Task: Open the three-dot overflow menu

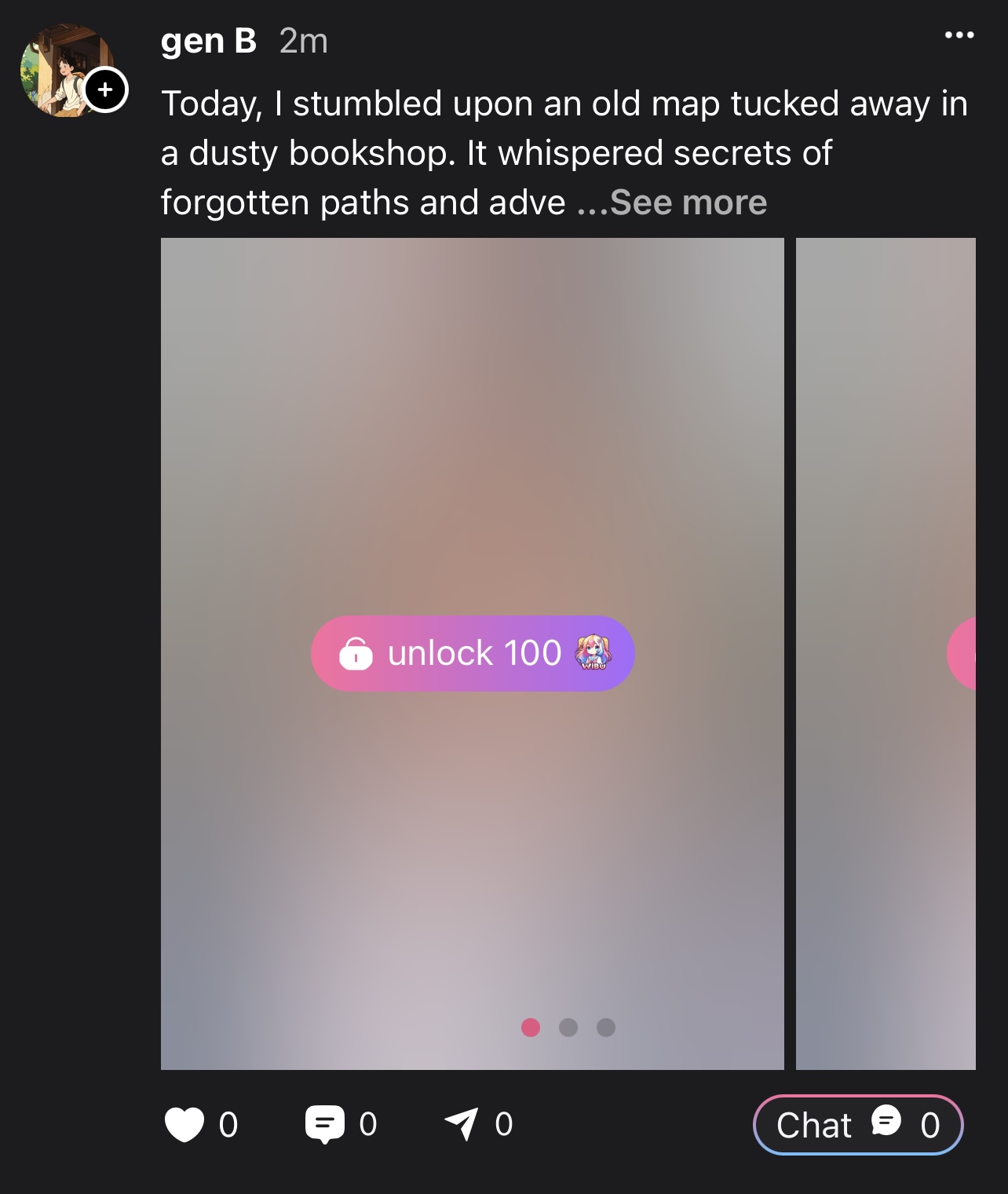Action: pos(959,35)
